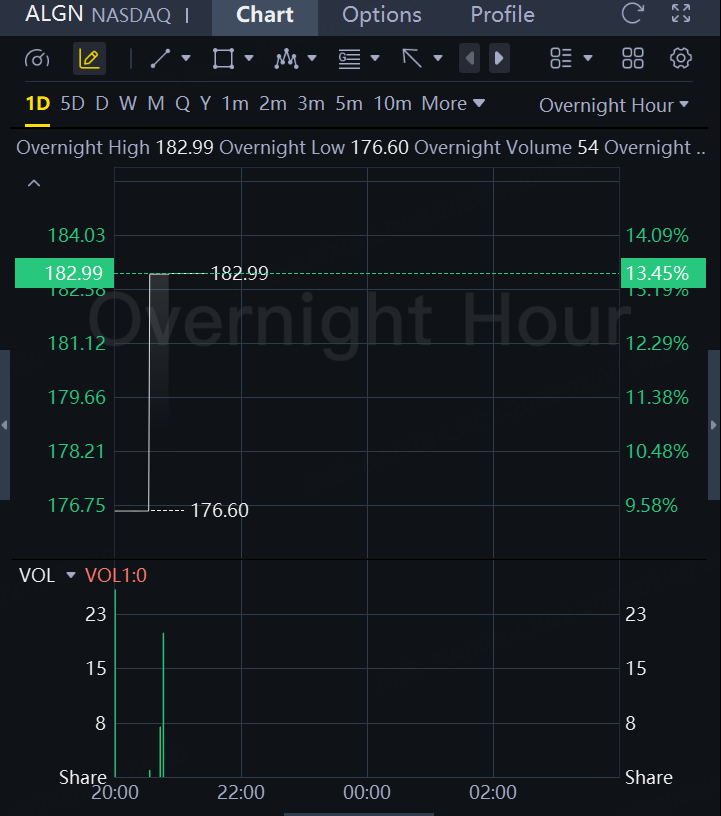Open the Profile tab
The height and width of the screenshot is (816, 721).
pyautogui.click(x=502, y=15)
